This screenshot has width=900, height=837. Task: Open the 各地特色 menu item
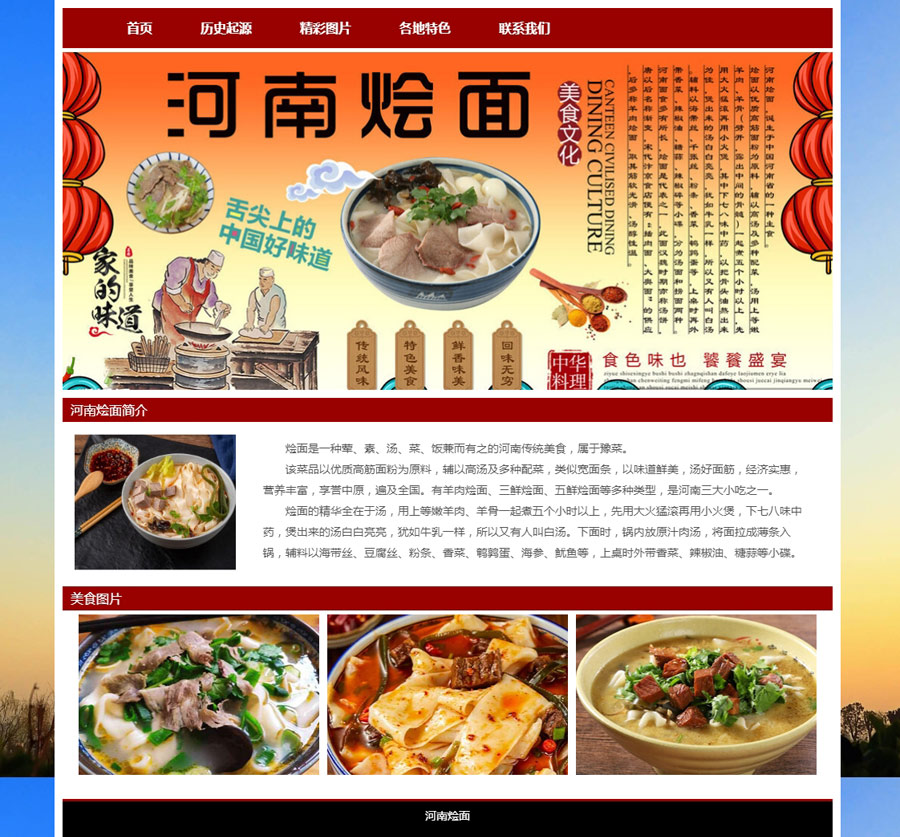pos(424,28)
